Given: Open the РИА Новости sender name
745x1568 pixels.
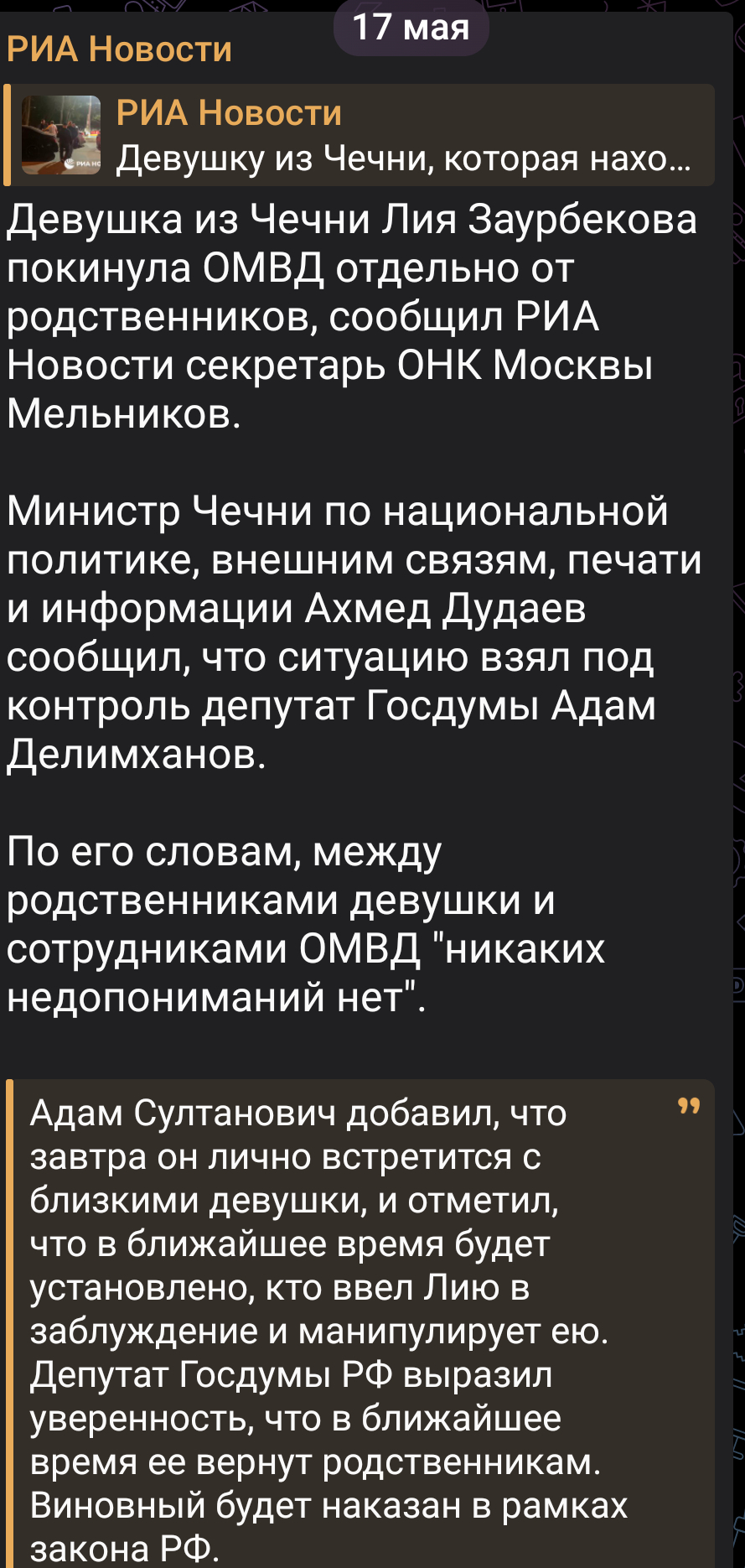Looking at the screenshot, I should [119, 49].
